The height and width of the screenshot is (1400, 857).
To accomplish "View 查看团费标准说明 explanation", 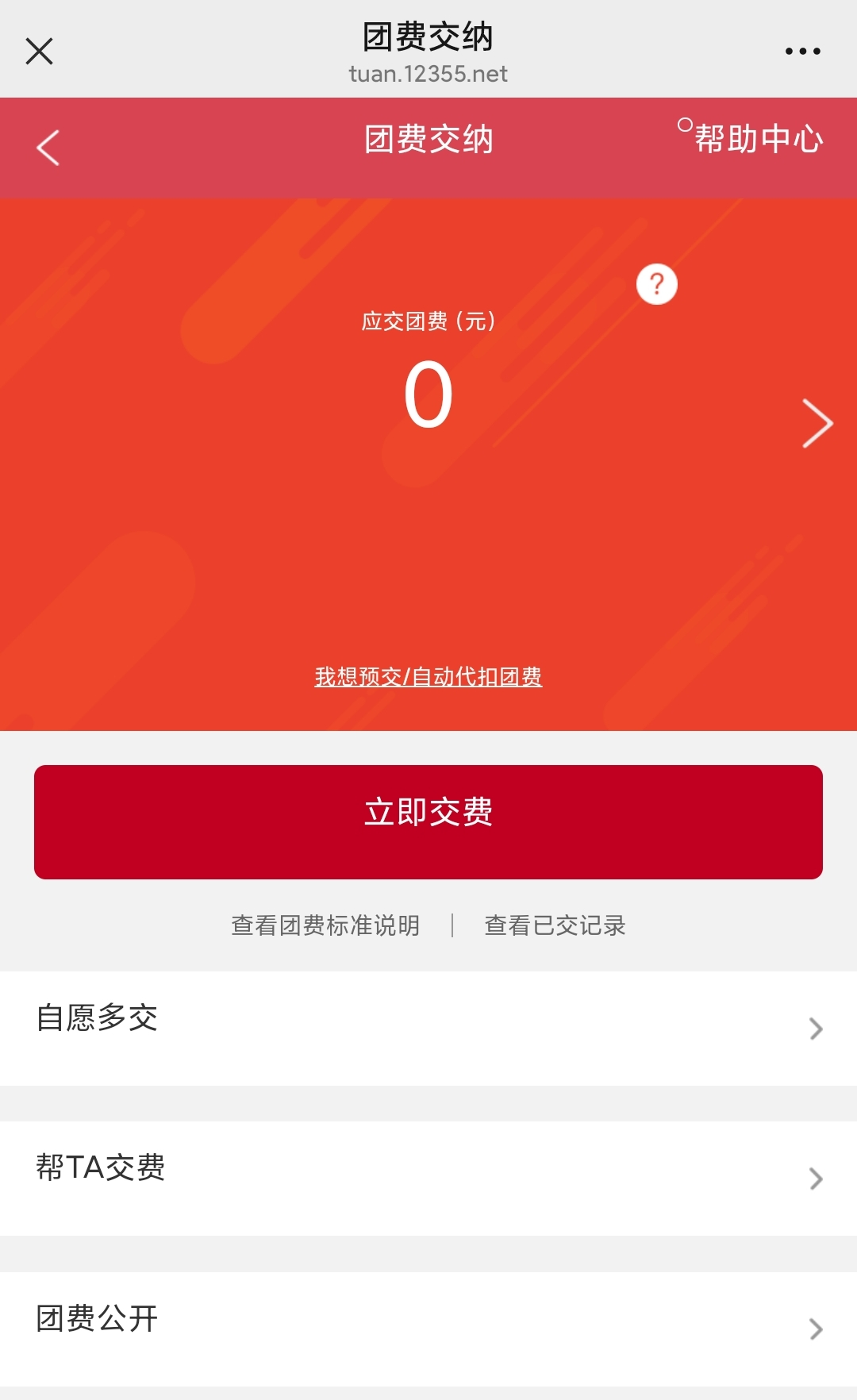I will pyautogui.click(x=325, y=925).
